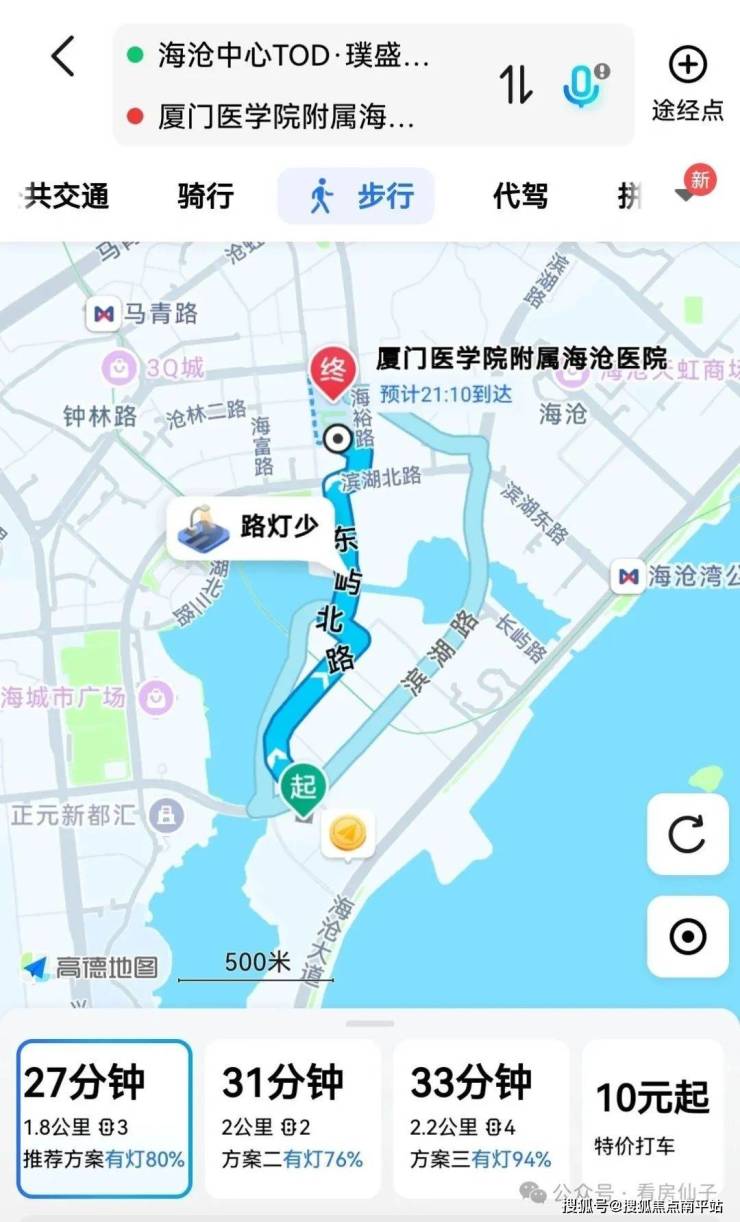Go back with the top-left arrow
This screenshot has width=740, height=1222.
(x=63, y=57)
